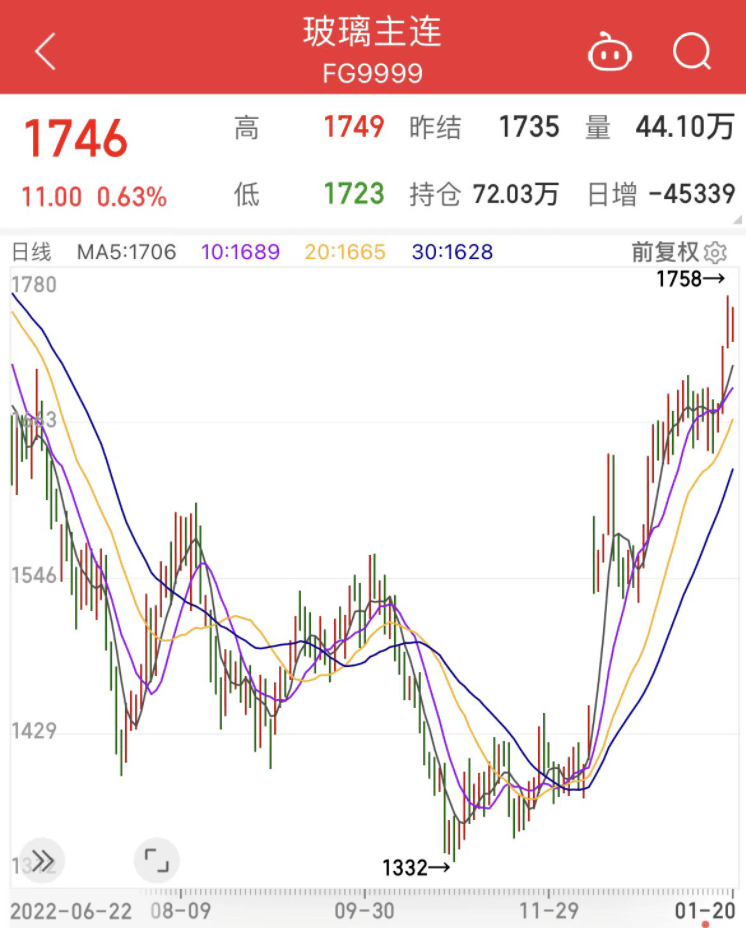Open the piggy assistant icon

610,51
